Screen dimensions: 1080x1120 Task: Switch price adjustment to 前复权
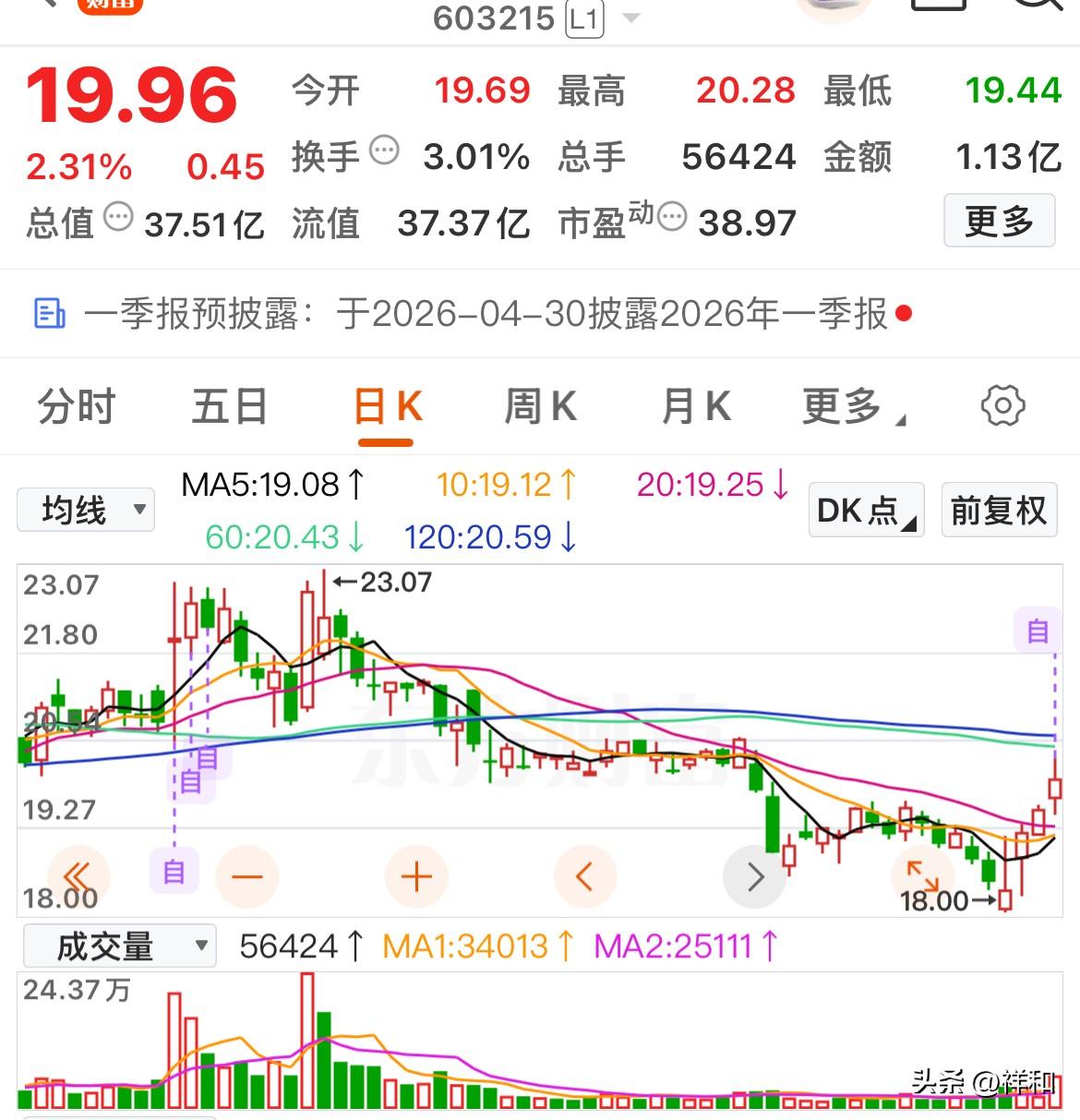pos(999,510)
